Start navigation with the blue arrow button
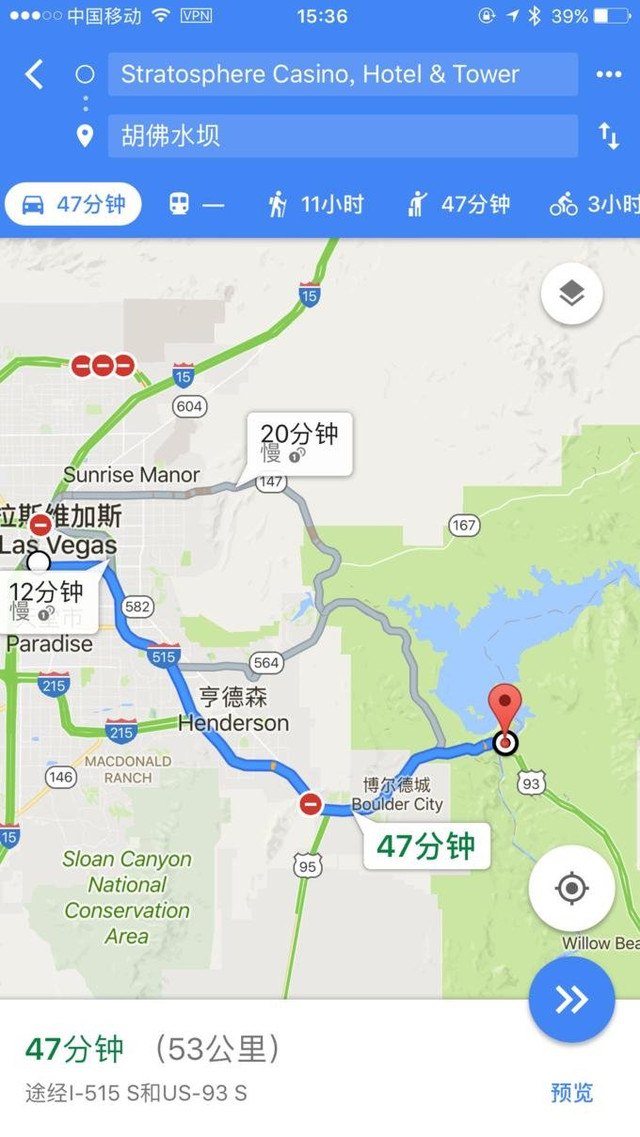The image size is (640, 1137). coord(571,1000)
